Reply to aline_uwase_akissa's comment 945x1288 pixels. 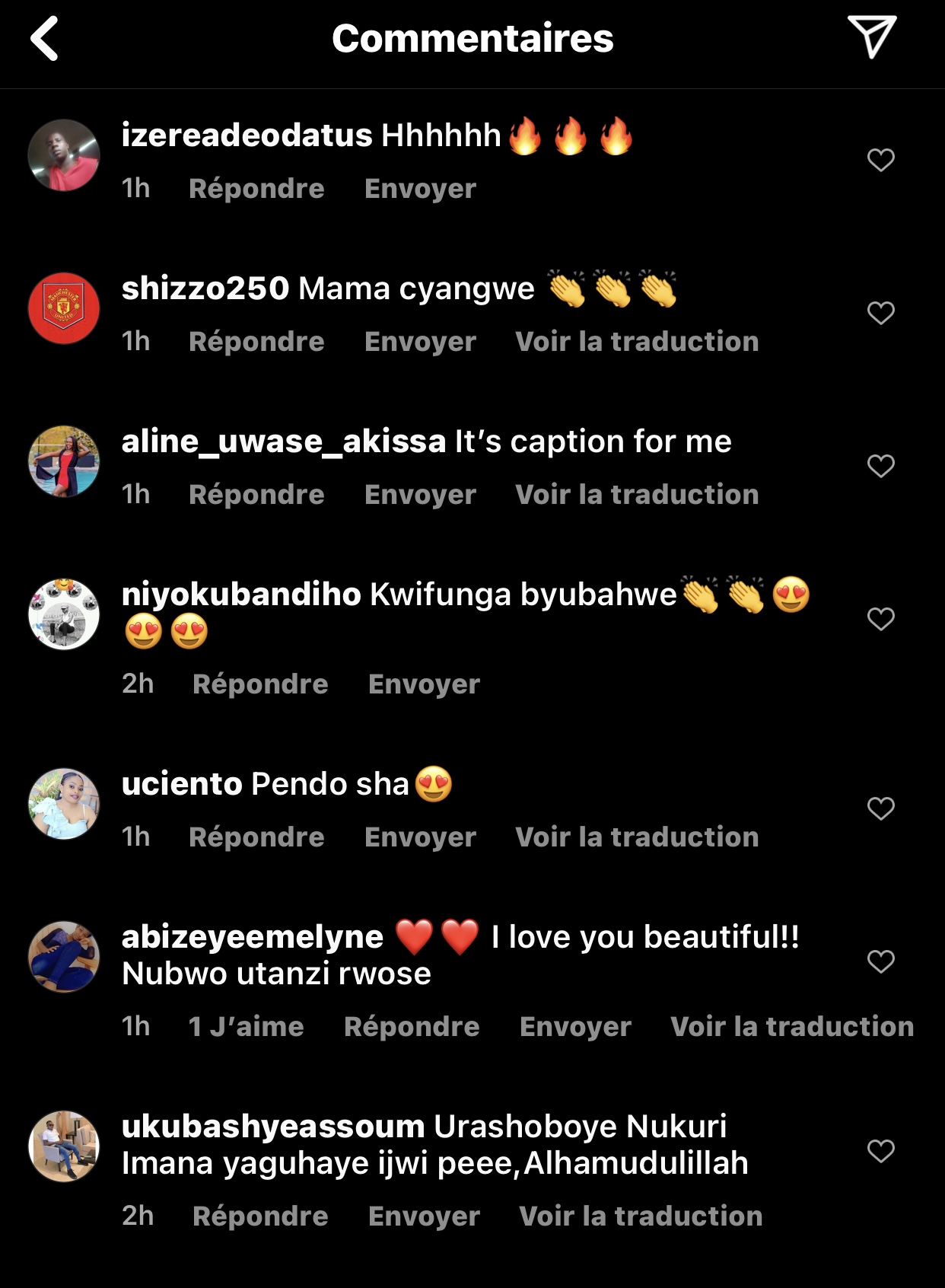(x=256, y=495)
